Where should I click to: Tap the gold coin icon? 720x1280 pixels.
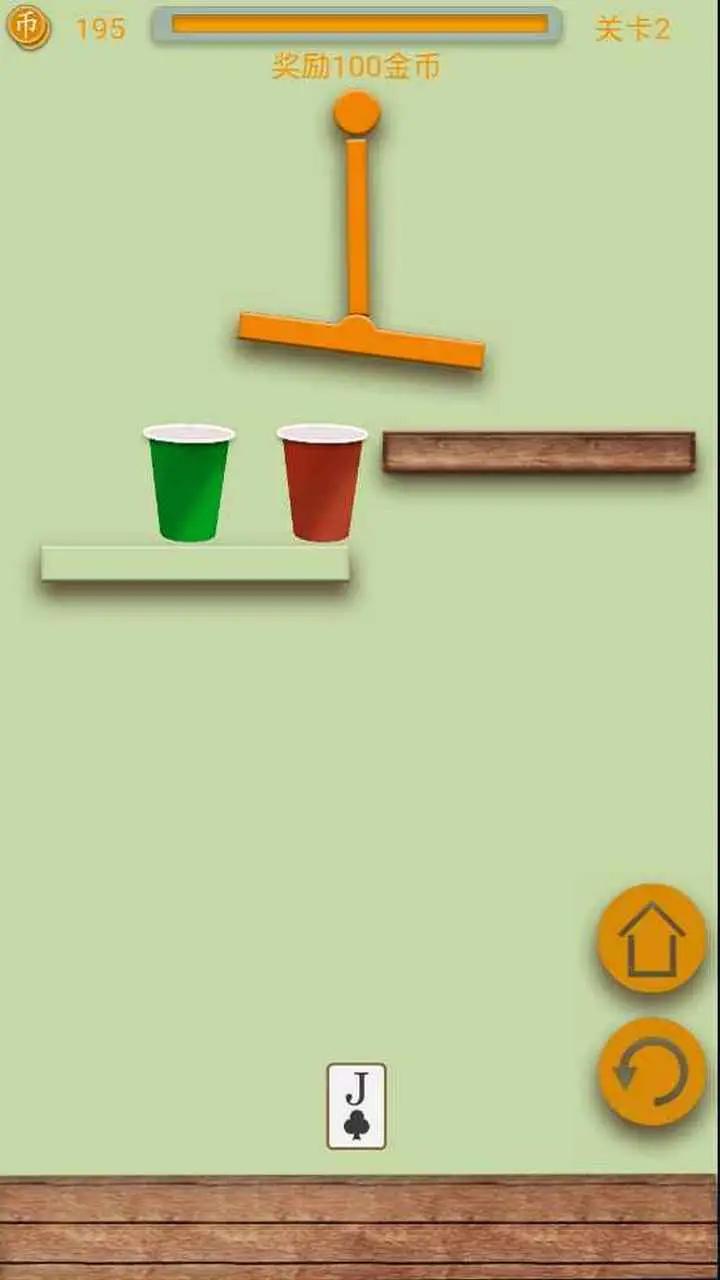click(x=29, y=27)
